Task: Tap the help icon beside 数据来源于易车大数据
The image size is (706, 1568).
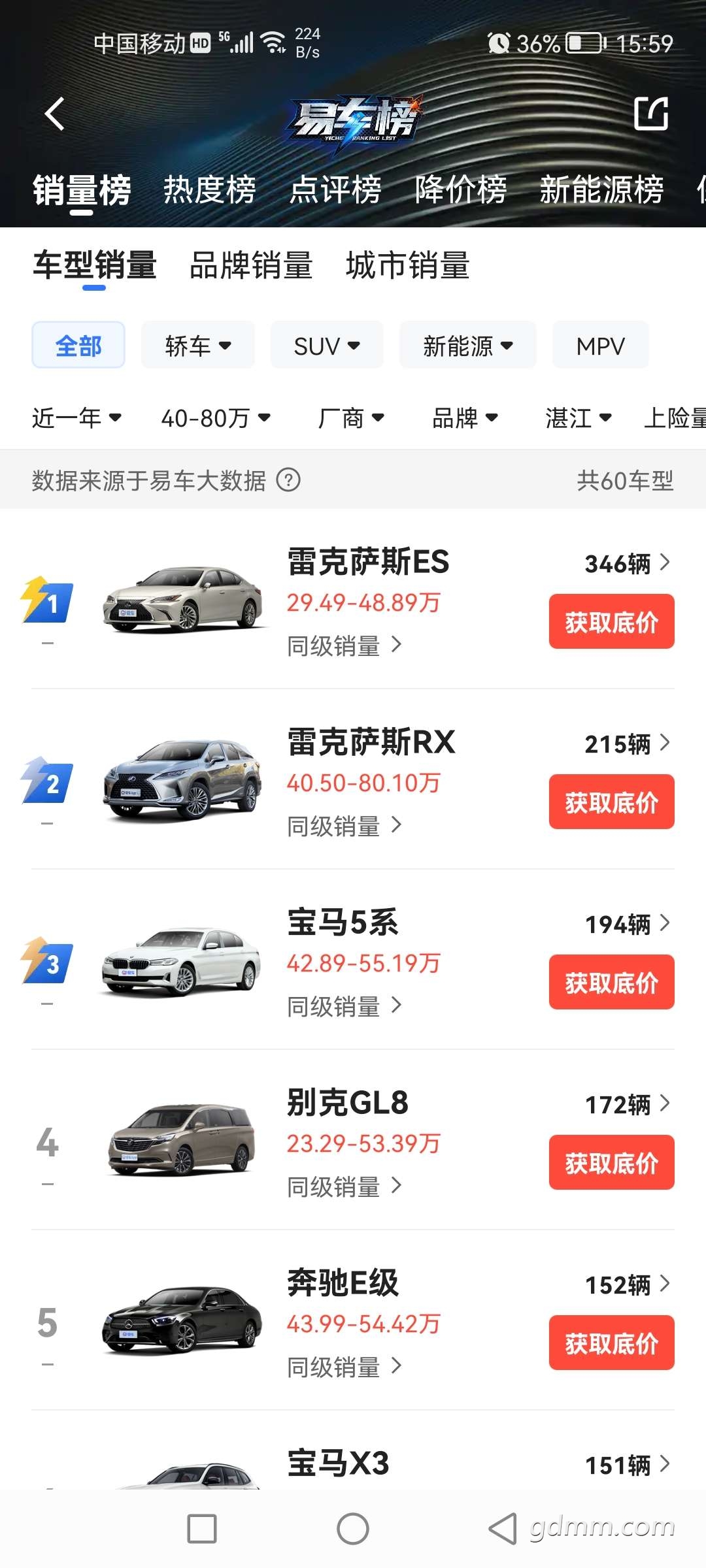Action: [x=288, y=480]
